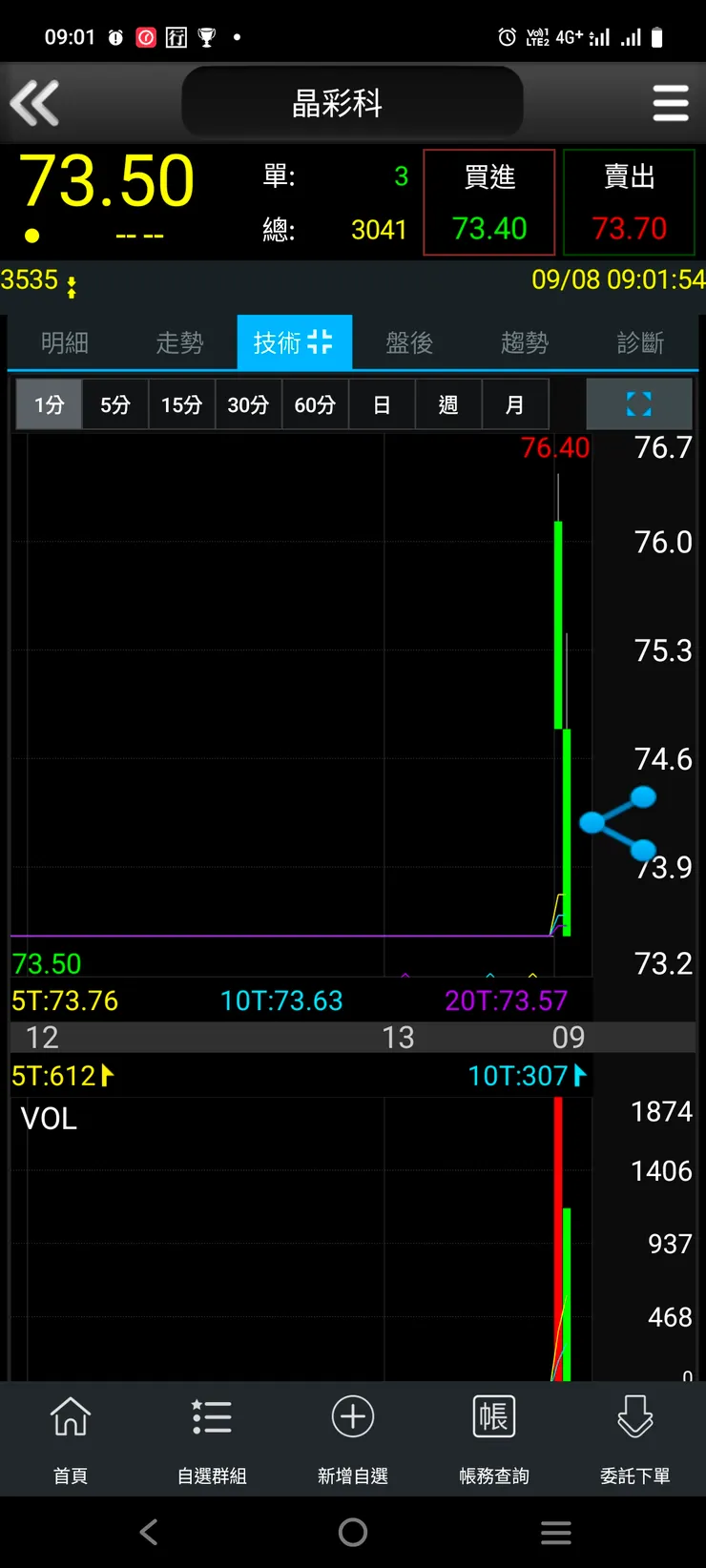
Task: Choose the 60分 chart interval
Action: [315, 404]
